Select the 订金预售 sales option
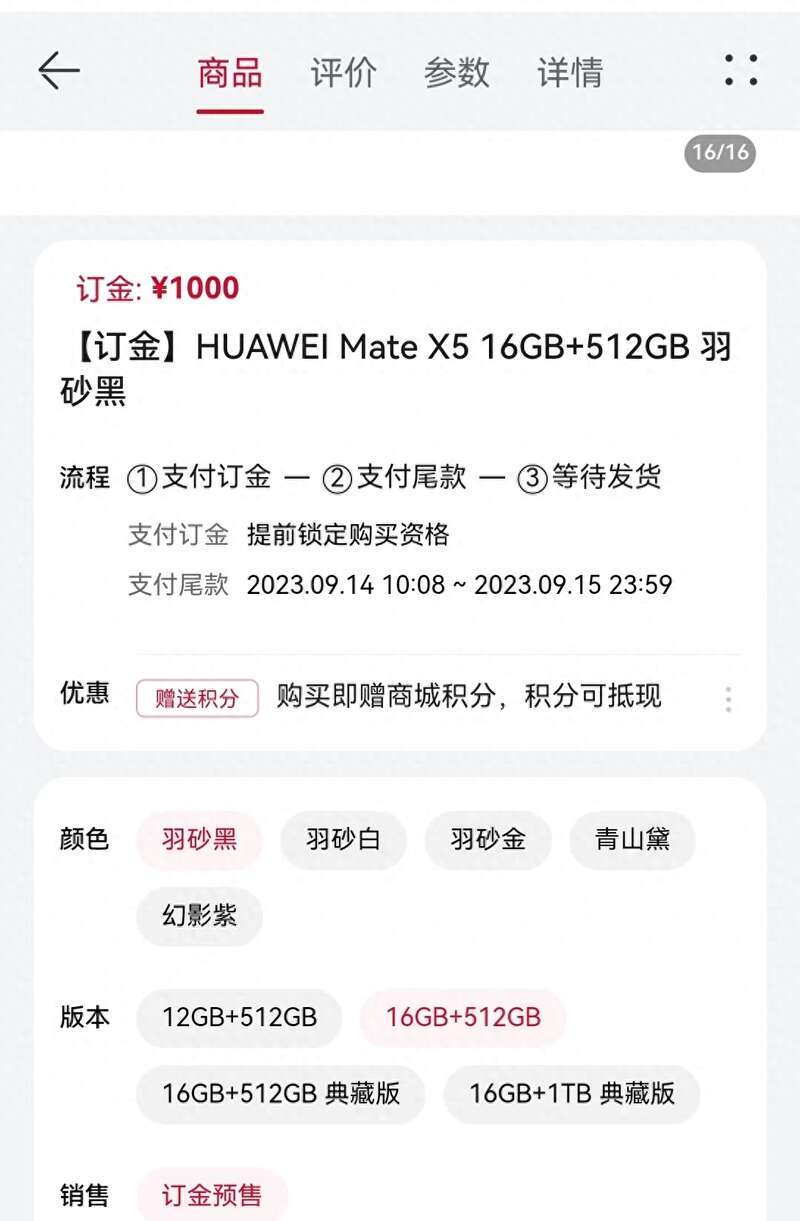 point(212,1194)
